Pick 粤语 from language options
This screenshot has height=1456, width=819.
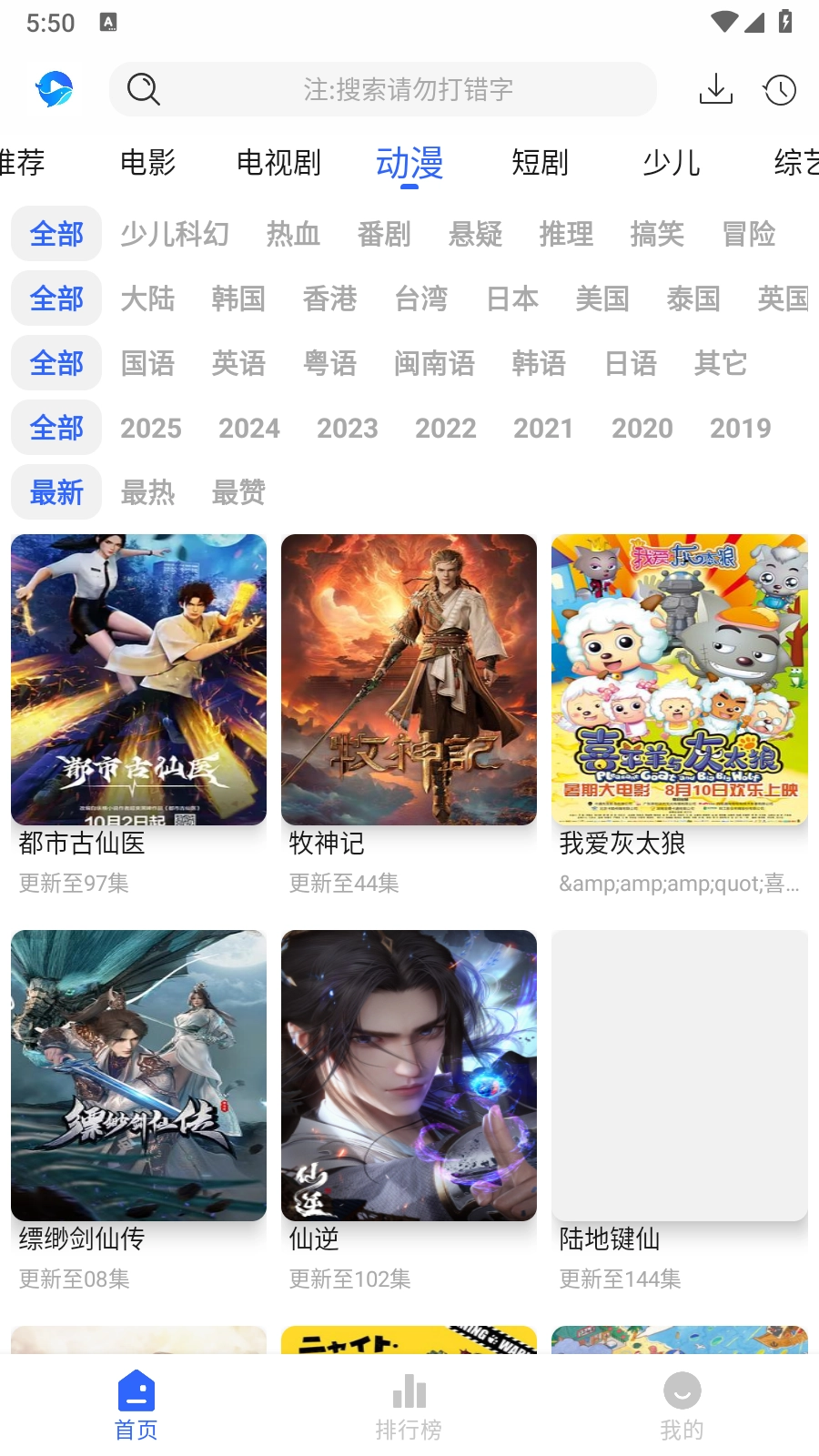click(x=329, y=362)
